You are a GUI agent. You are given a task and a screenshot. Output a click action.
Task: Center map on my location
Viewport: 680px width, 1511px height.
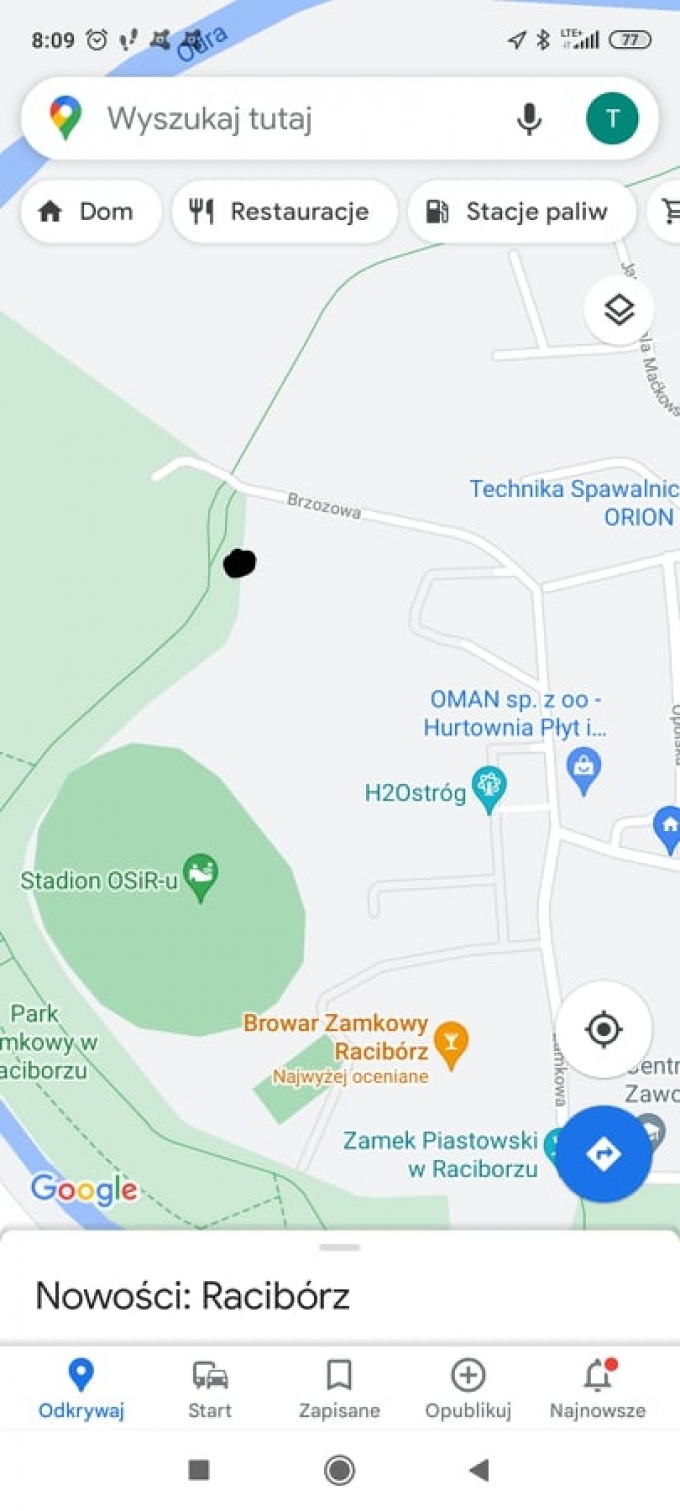(x=603, y=1028)
